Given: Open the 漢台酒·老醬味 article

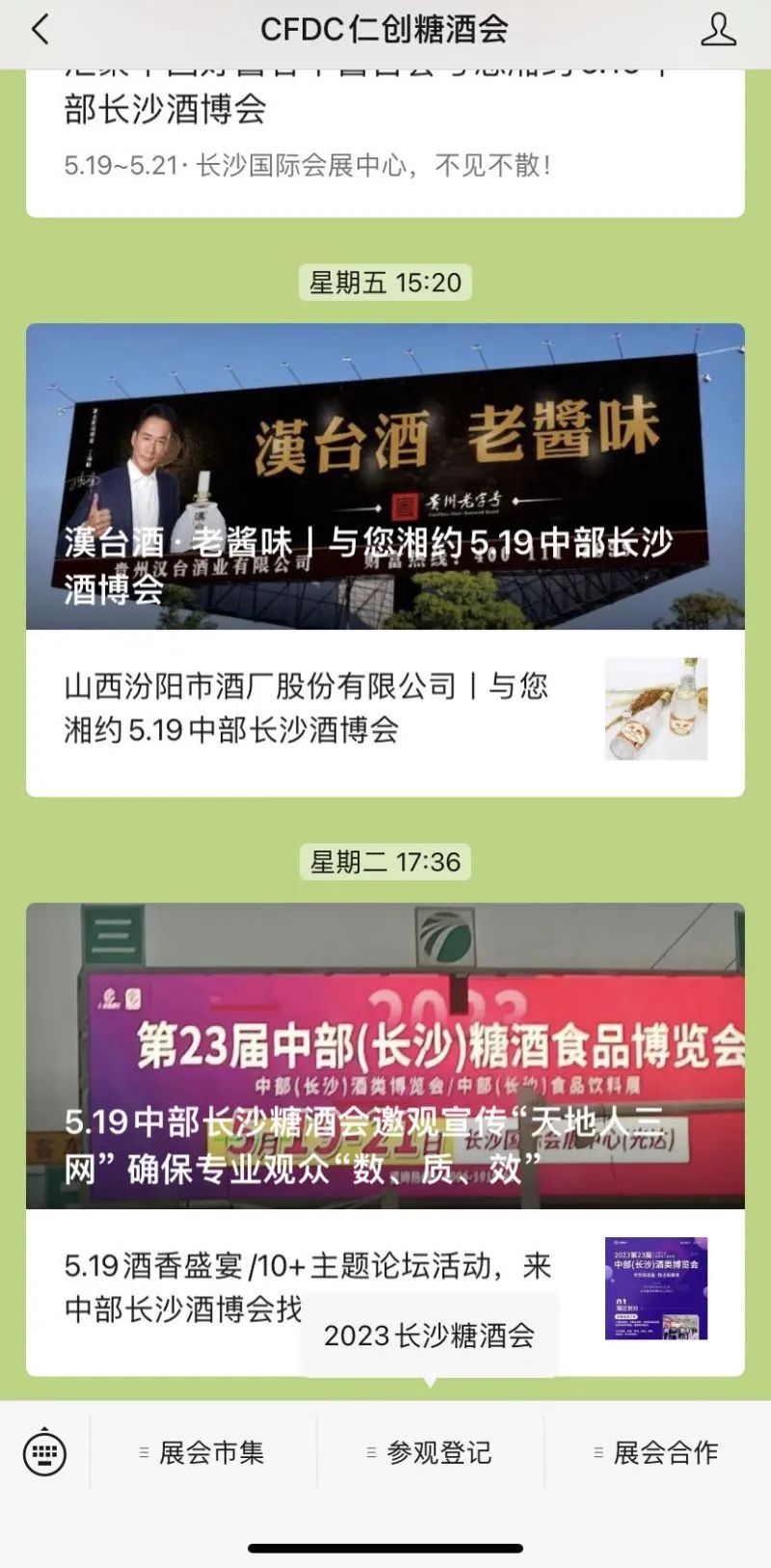Looking at the screenshot, I should (x=385, y=476).
